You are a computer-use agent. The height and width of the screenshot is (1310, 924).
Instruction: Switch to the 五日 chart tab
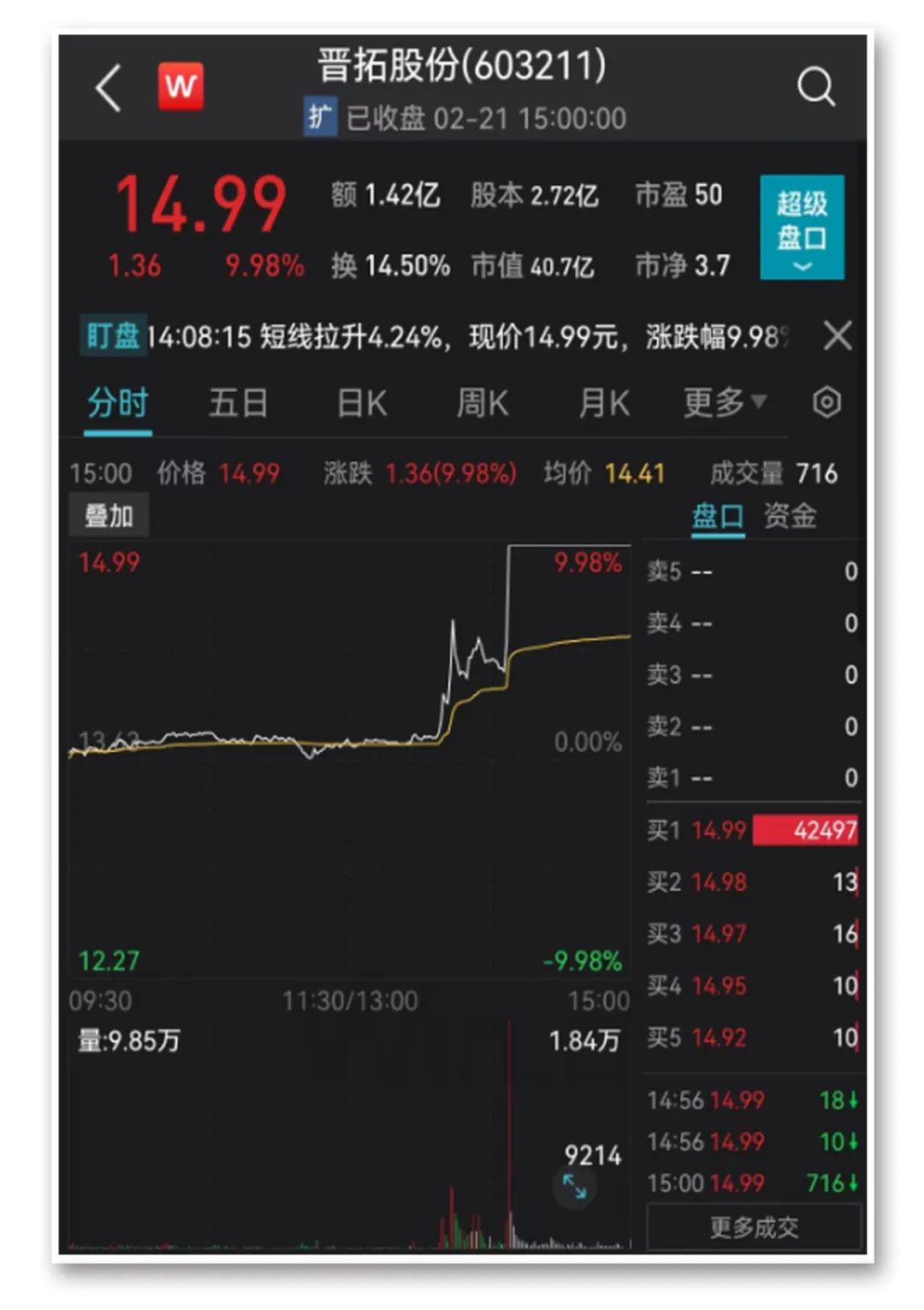(239, 402)
